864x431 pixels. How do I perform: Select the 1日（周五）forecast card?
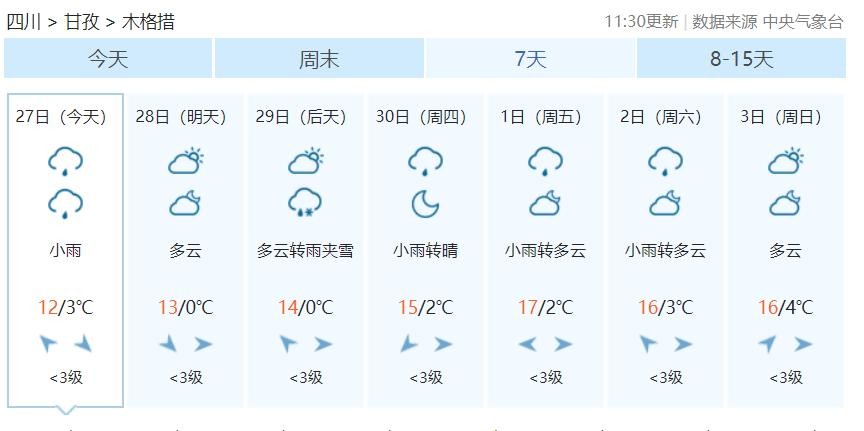[545, 250]
